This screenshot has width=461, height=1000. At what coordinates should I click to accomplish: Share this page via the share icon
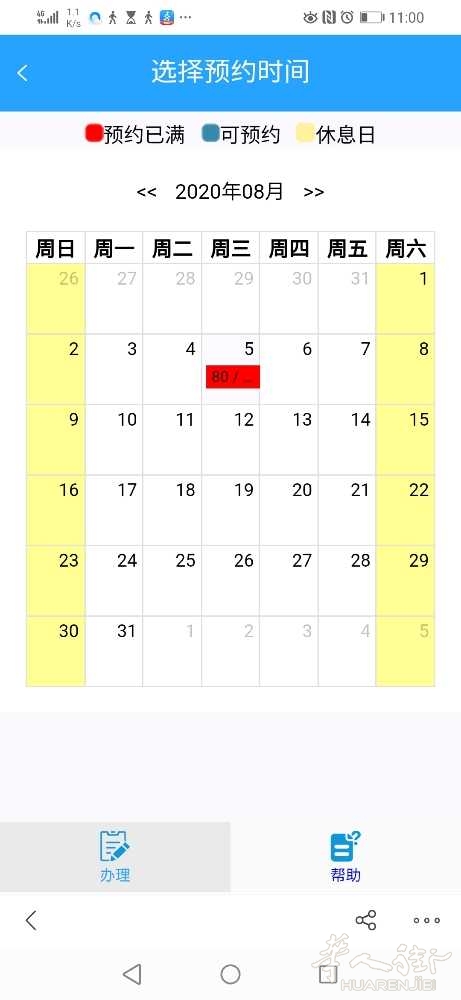coord(366,920)
